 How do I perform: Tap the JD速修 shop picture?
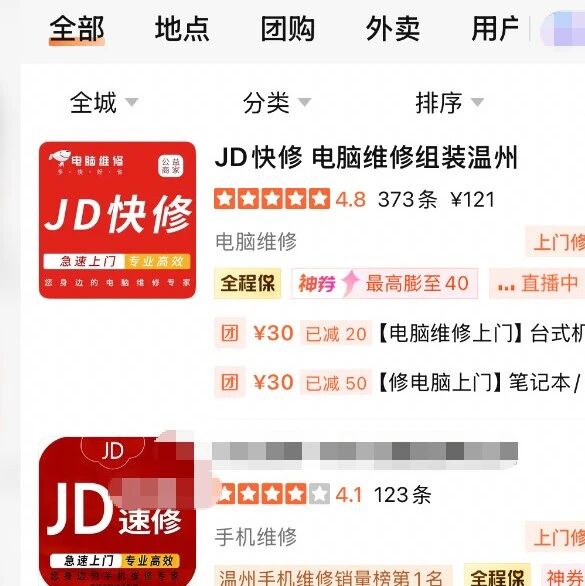pos(117,511)
